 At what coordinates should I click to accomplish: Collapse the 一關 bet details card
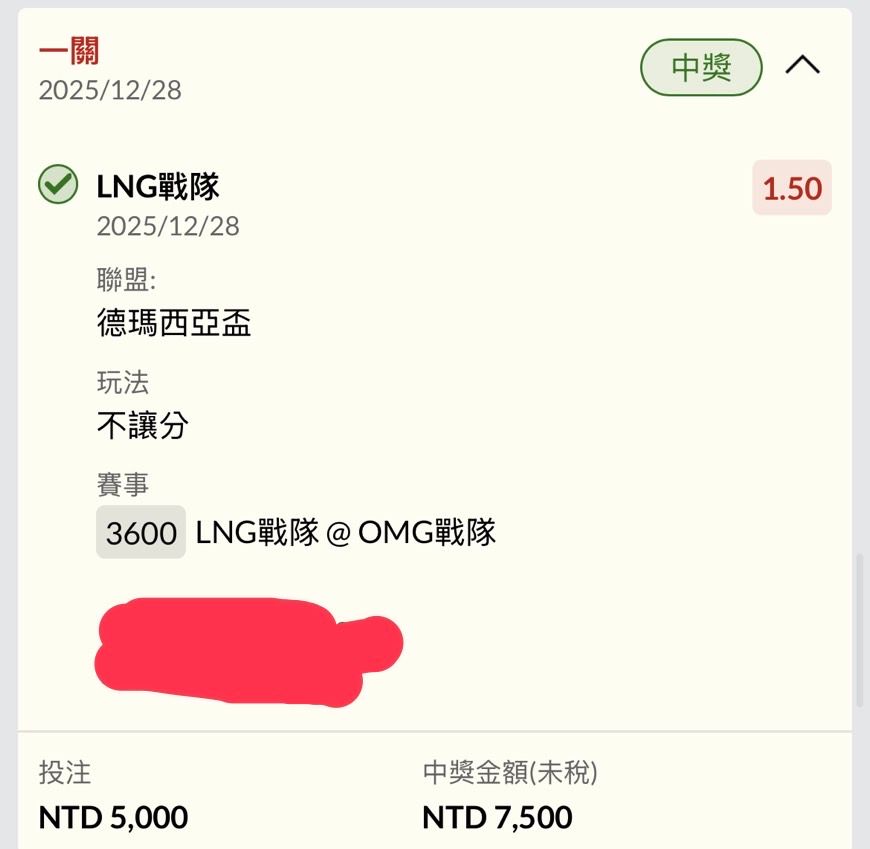[x=802, y=67]
